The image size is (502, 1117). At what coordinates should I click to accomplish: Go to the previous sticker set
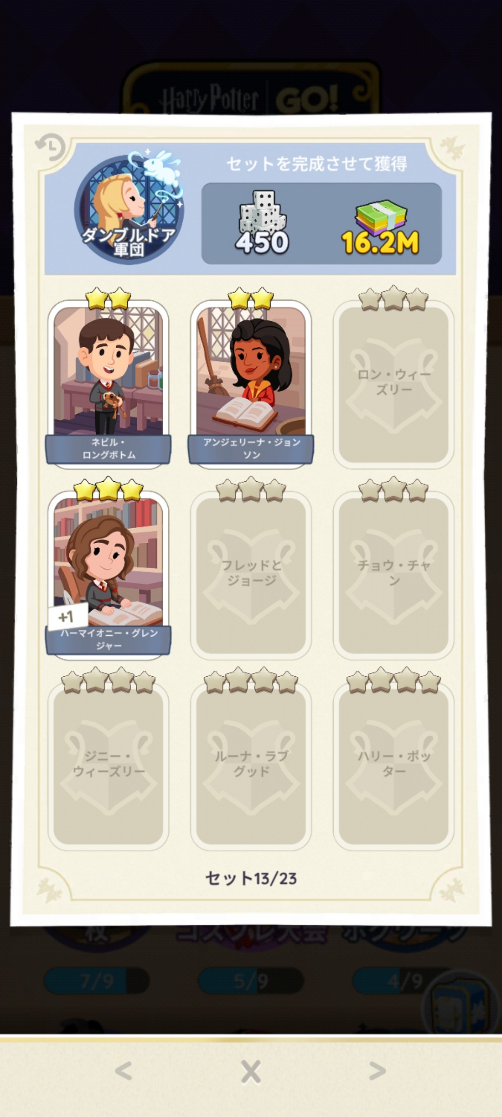coord(123,1071)
